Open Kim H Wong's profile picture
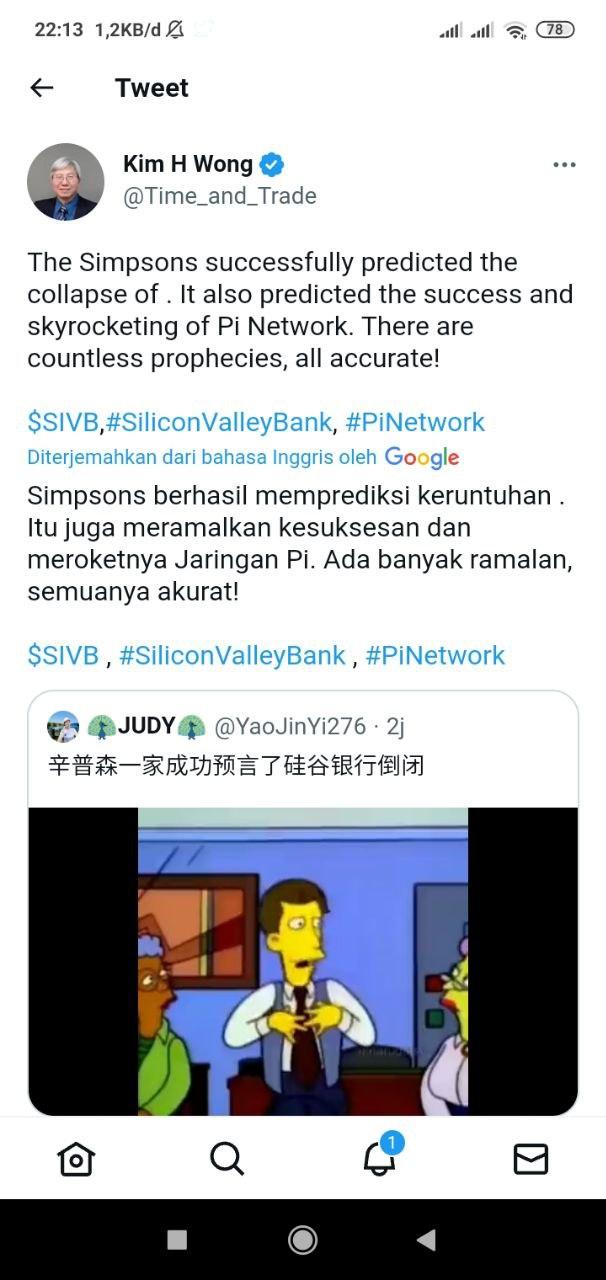The width and height of the screenshot is (606, 1280). (x=65, y=181)
